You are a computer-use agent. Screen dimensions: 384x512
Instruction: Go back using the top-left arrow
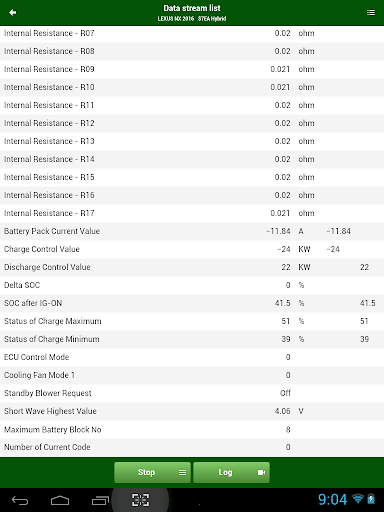click(x=13, y=13)
